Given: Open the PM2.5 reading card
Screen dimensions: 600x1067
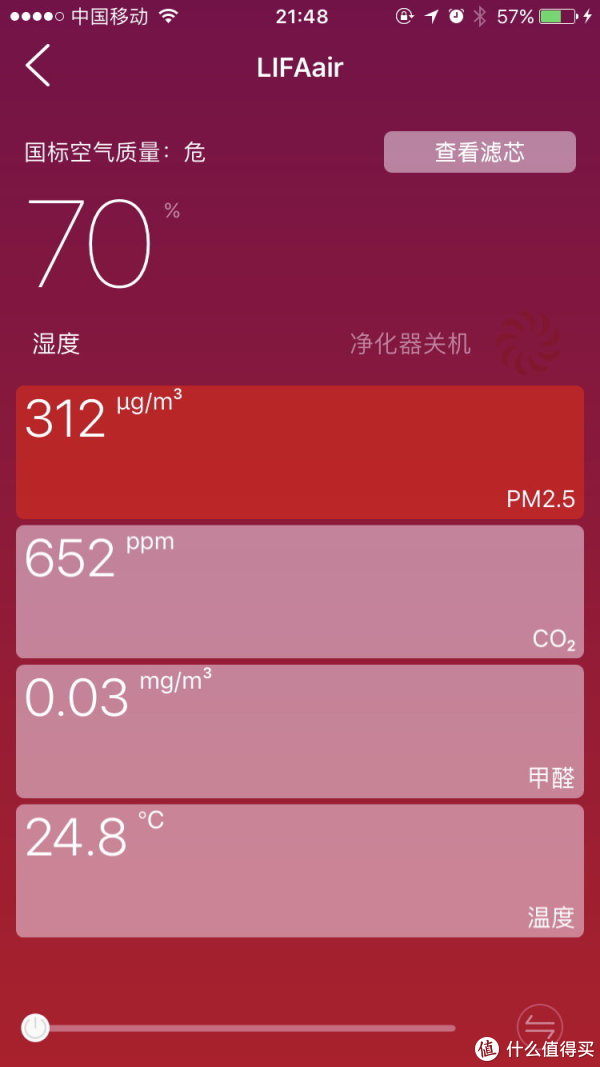Looking at the screenshot, I should tap(300, 452).
